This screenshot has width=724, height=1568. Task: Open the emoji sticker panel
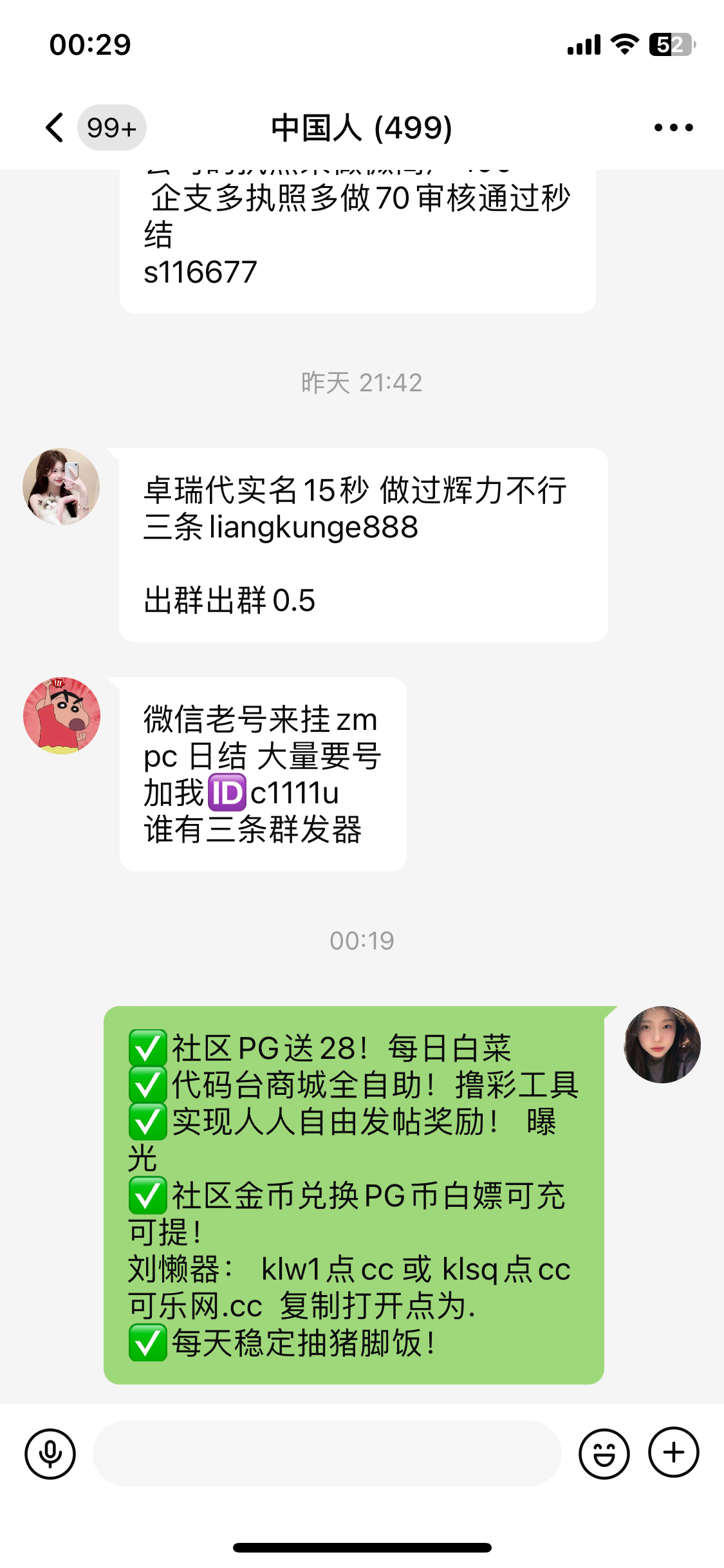click(x=604, y=1453)
